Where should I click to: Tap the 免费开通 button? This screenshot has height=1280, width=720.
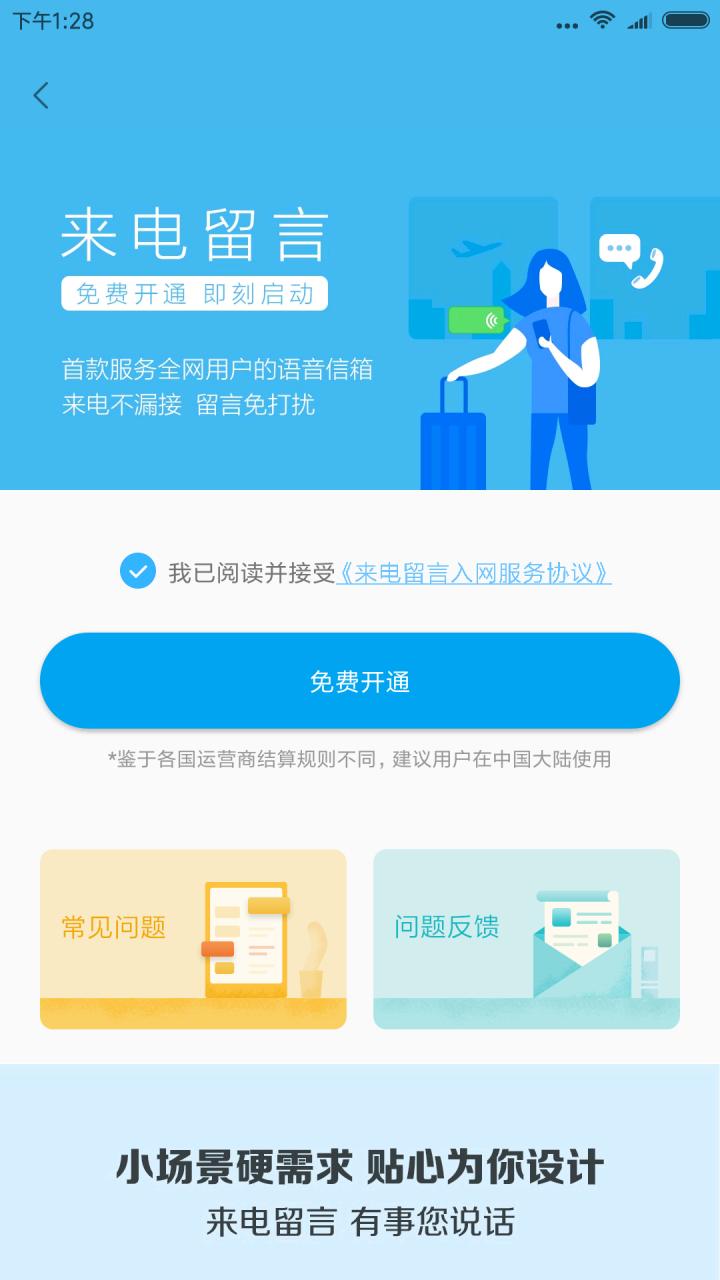tap(360, 681)
